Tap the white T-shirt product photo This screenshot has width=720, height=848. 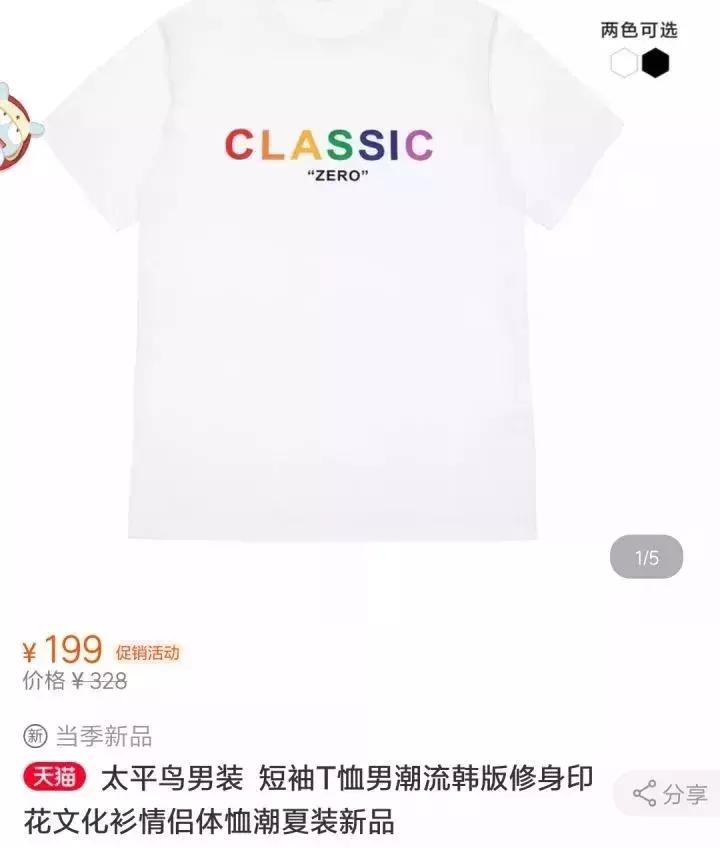click(x=330, y=300)
